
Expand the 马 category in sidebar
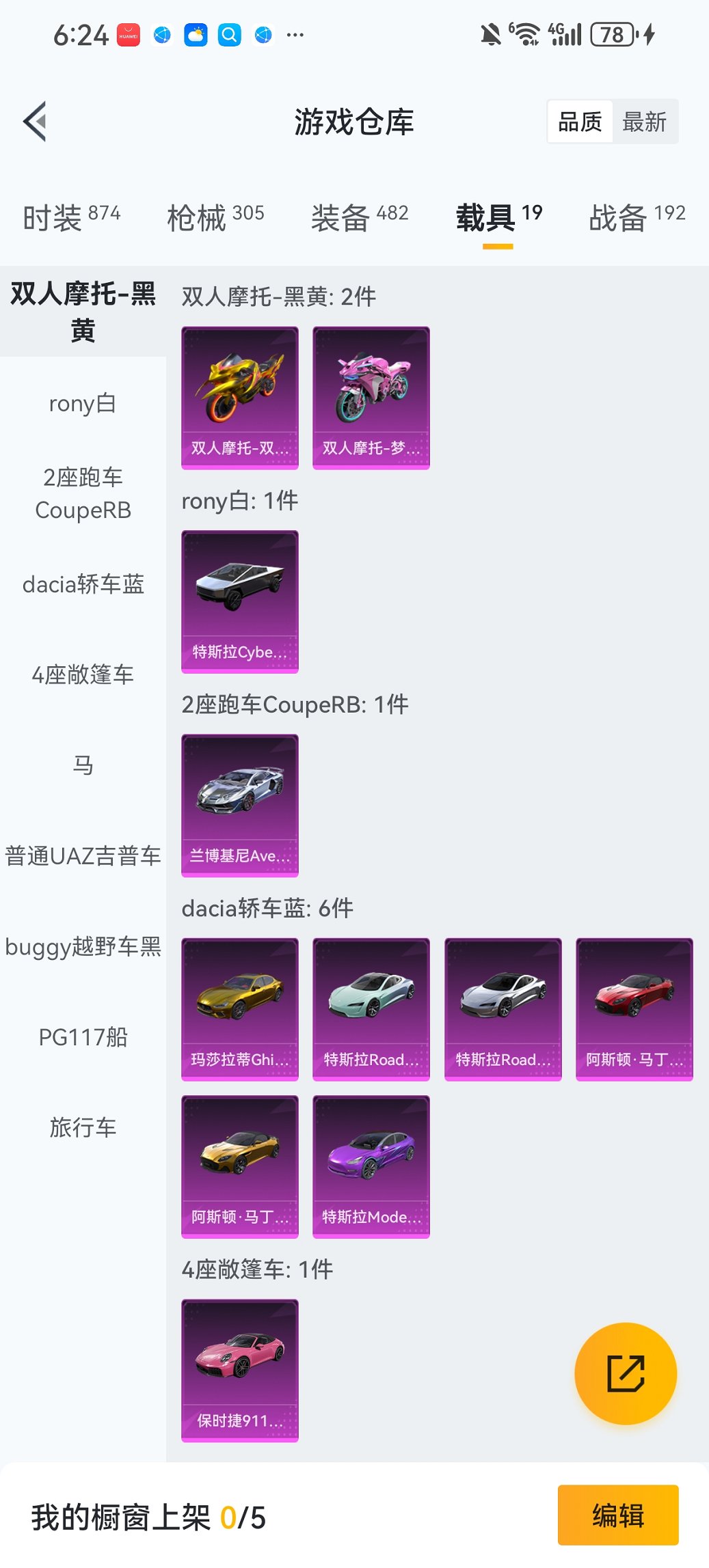coord(83,766)
